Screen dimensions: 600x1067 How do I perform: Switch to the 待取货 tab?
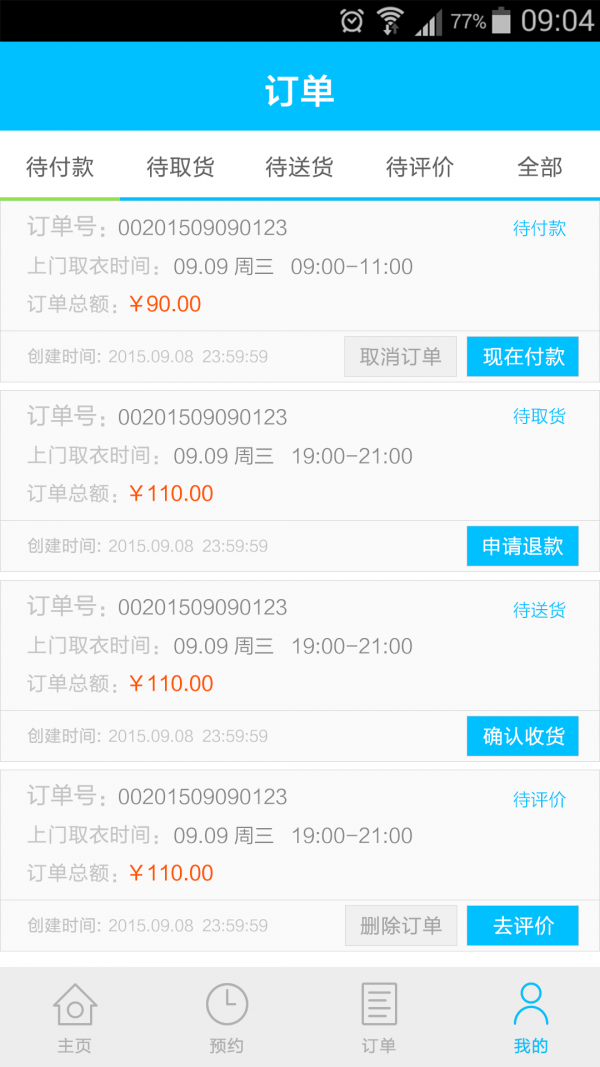click(x=180, y=167)
